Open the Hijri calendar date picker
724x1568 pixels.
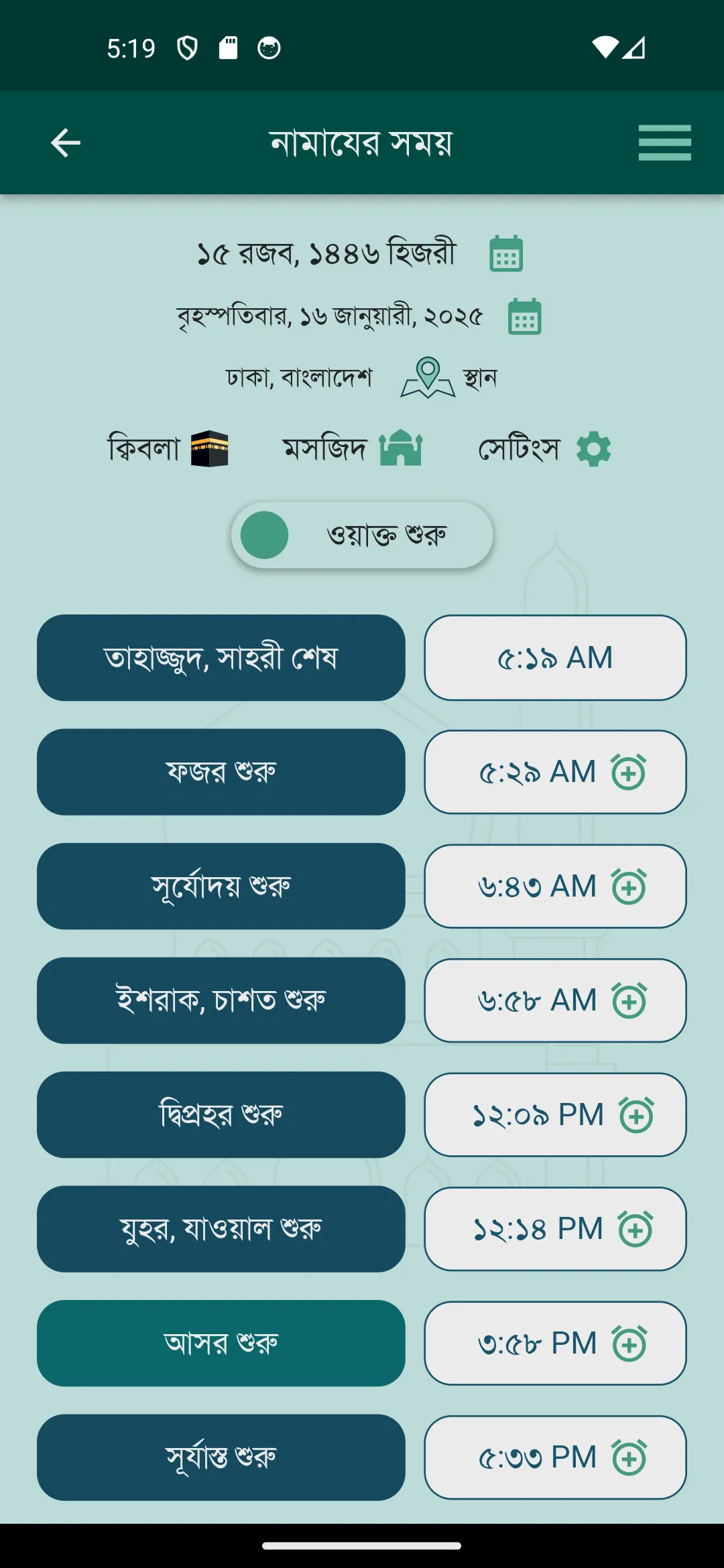pyautogui.click(x=506, y=255)
